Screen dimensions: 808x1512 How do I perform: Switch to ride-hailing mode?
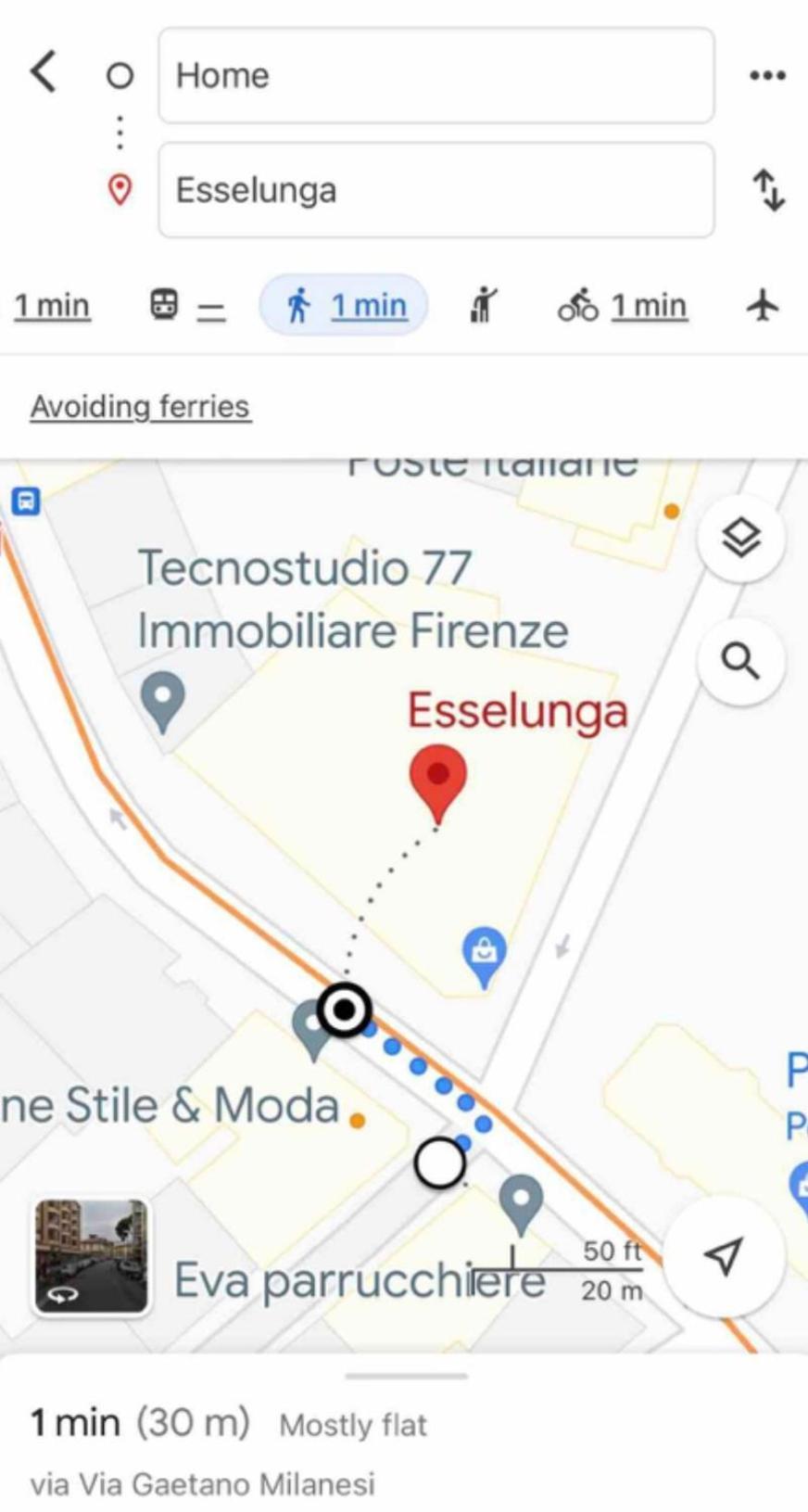(x=483, y=305)
